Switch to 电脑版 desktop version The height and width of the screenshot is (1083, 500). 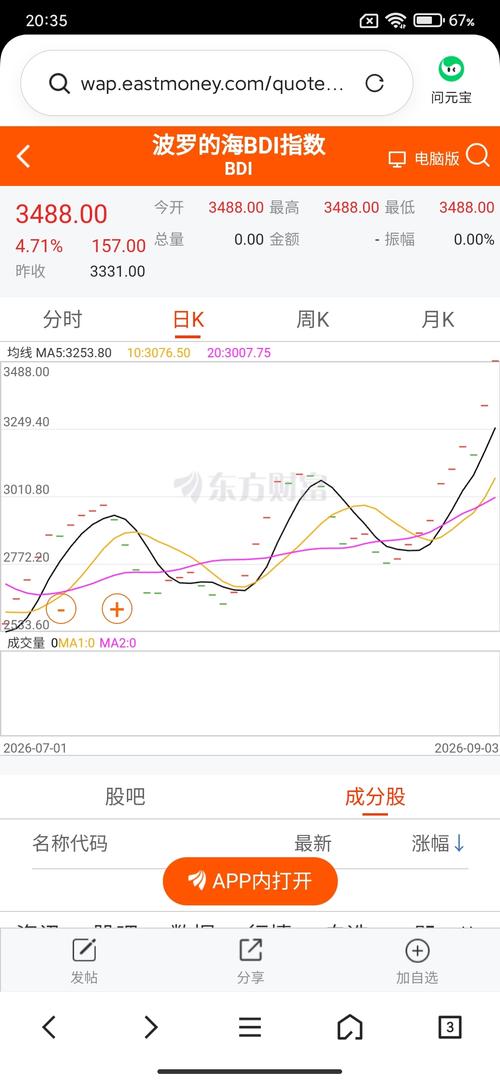coord(424,158)
